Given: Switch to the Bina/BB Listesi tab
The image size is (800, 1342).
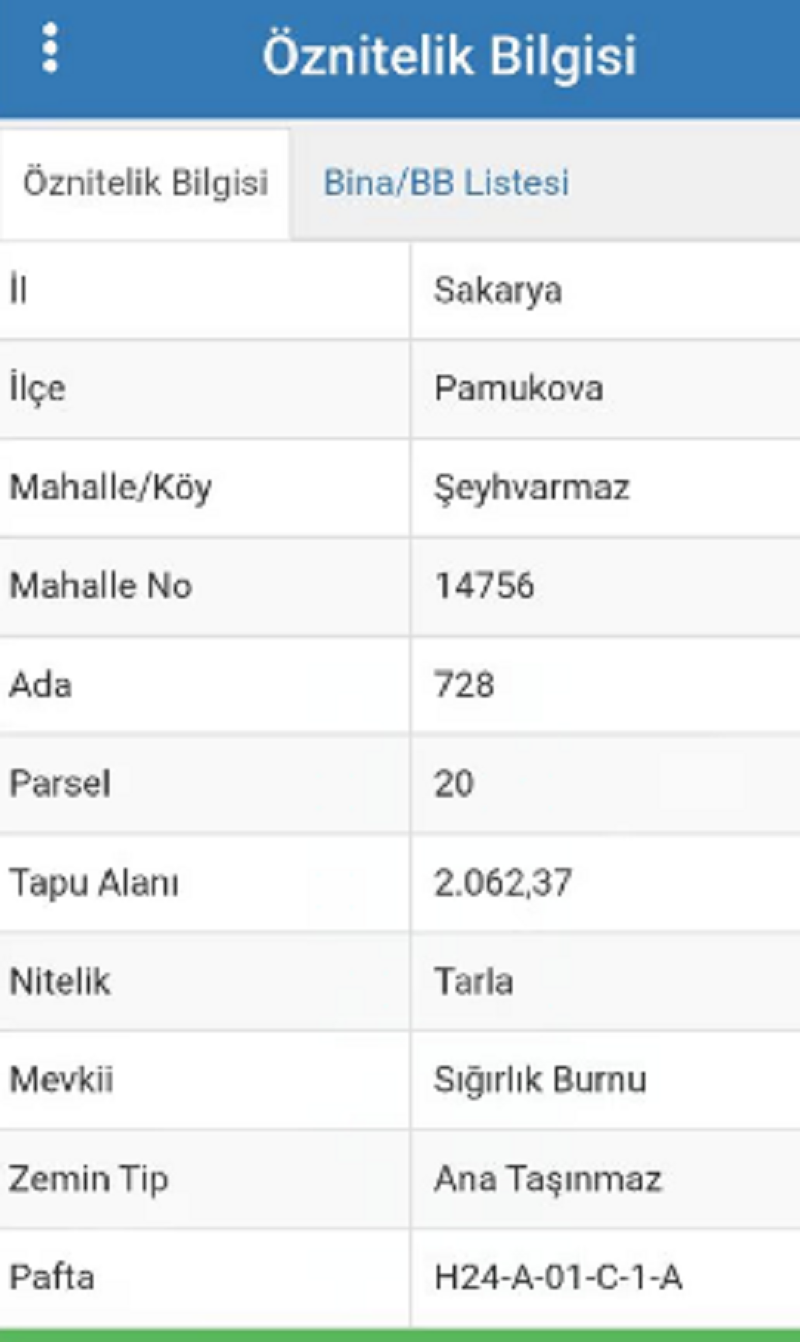Looking at the screenshot, I should coord(446,183).
